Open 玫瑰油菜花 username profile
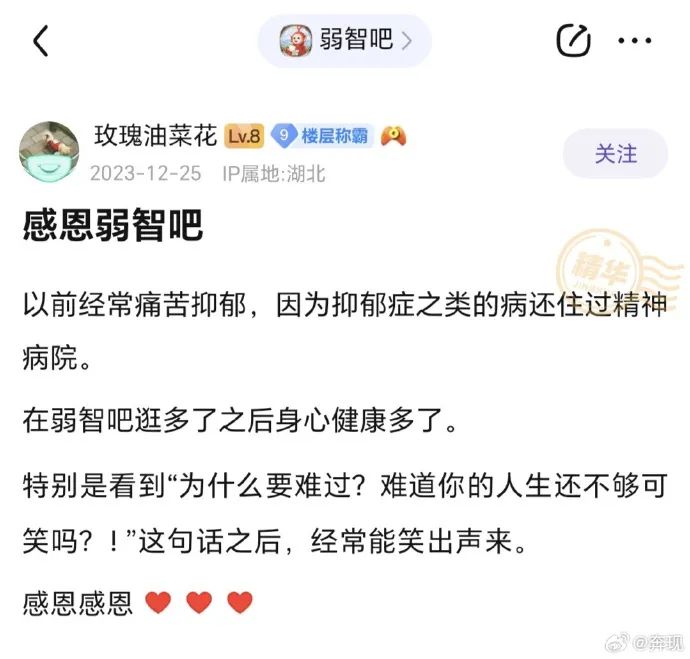Viewport: 690px width, 659px height. coord(157,136)
